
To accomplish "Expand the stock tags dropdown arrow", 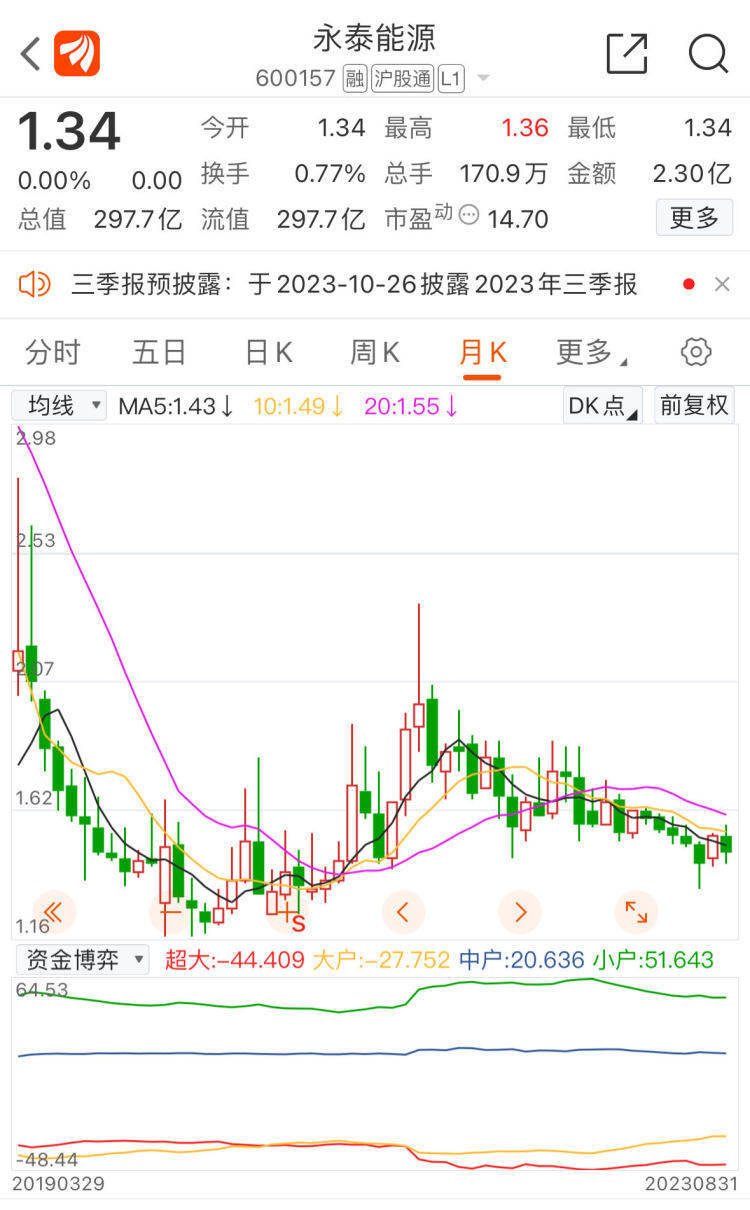I will [484, 78].
